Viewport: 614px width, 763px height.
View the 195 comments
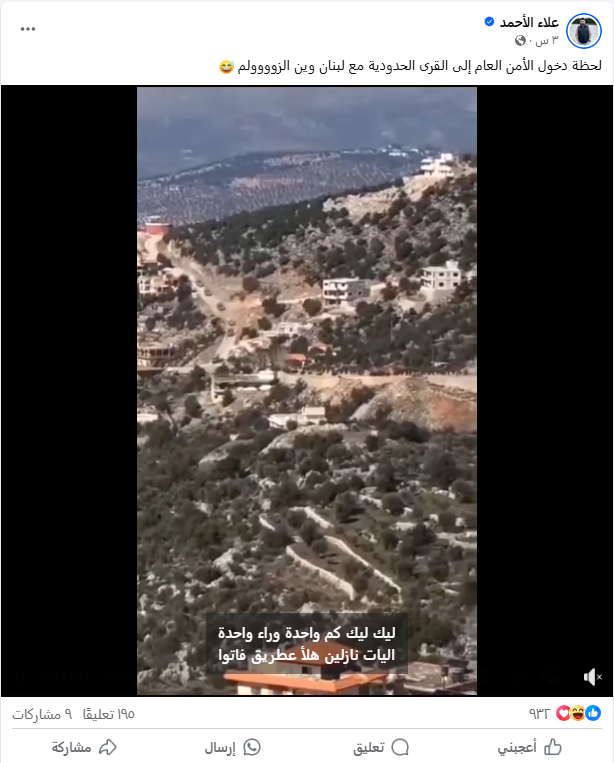110,714
